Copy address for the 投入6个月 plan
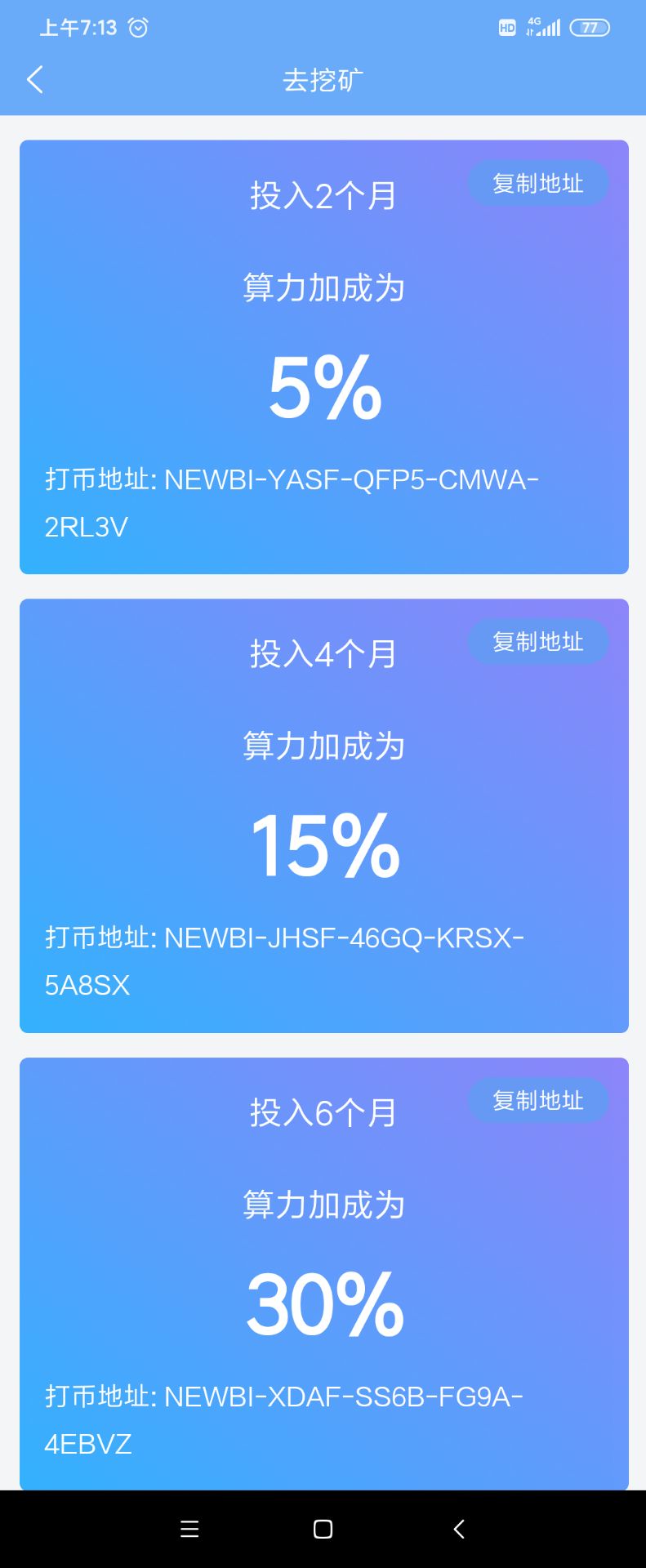The height and width of the screenshot is (1568, 646). pos(538,1100)
